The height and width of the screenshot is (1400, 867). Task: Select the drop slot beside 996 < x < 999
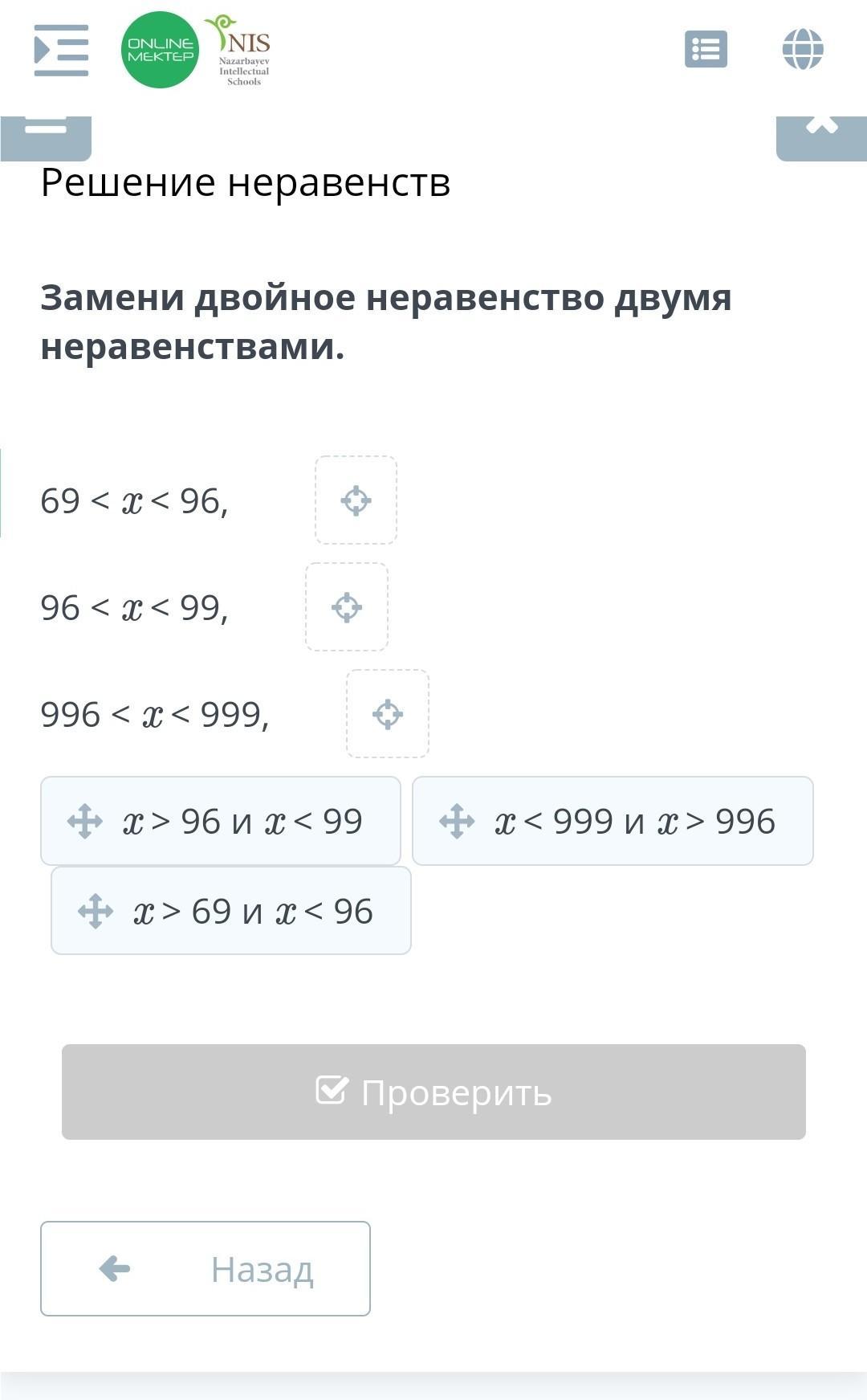(388, 714)
